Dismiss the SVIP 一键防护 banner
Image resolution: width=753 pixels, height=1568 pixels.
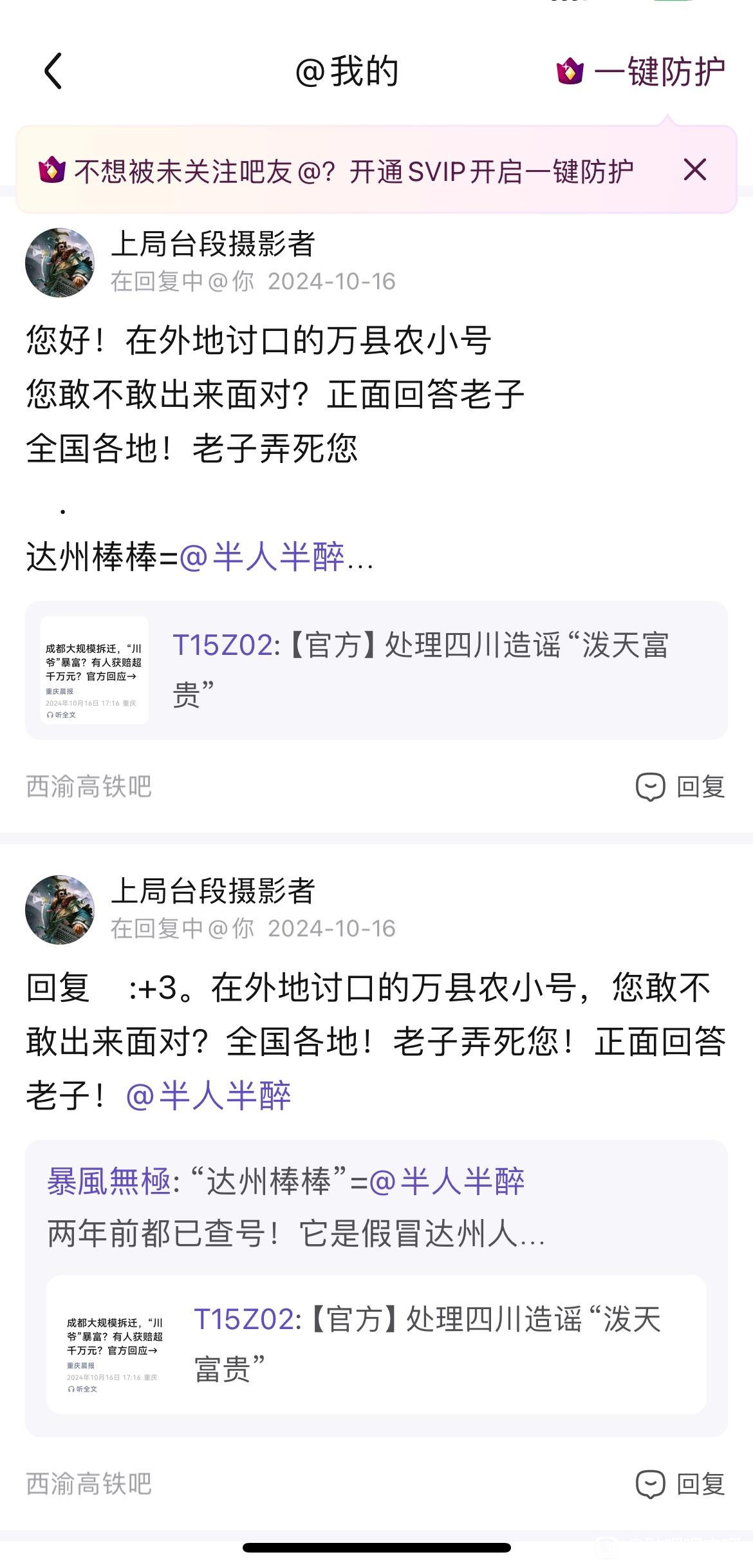pyautogui.click(x=694, y=170)
